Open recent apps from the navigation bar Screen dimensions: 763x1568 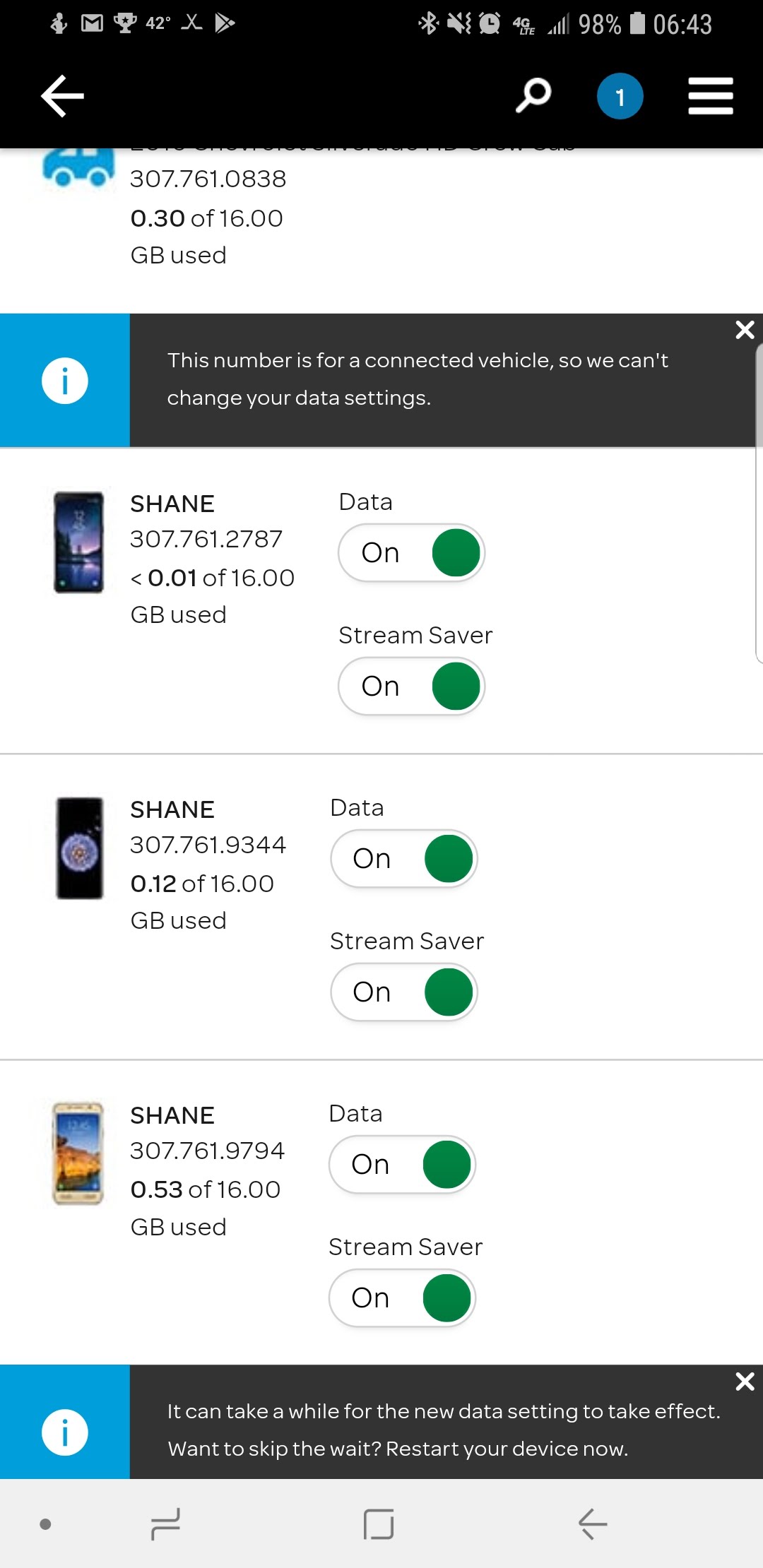click(x=166, y=1524)
